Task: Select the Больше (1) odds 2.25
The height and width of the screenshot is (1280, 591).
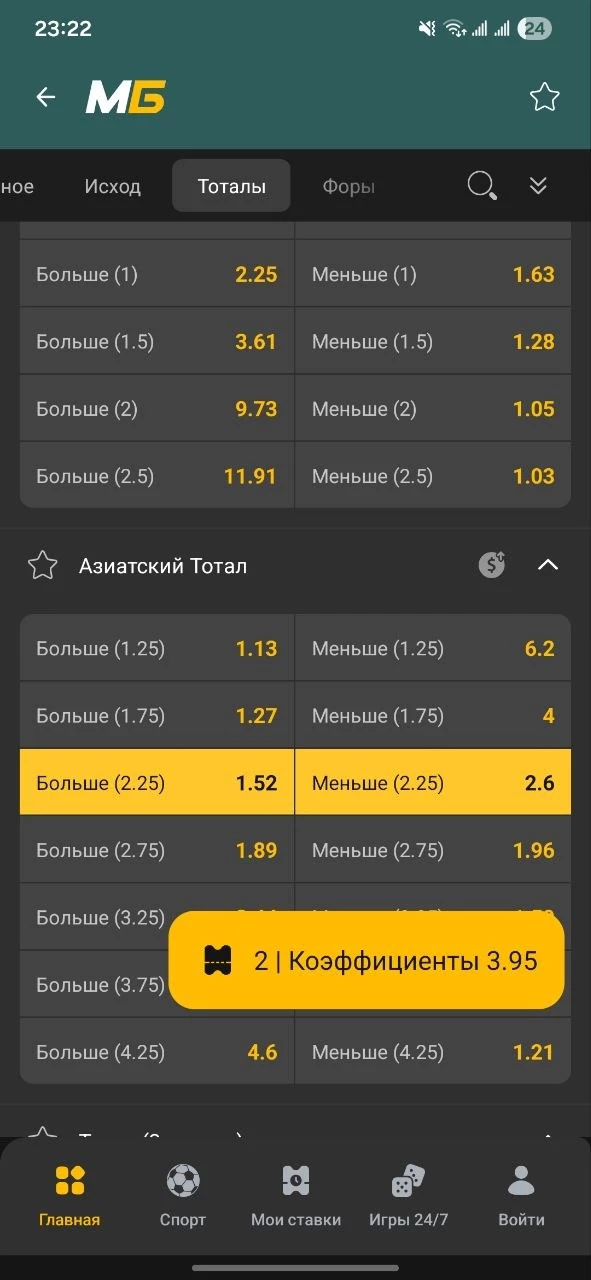Action: pos(157,274)
